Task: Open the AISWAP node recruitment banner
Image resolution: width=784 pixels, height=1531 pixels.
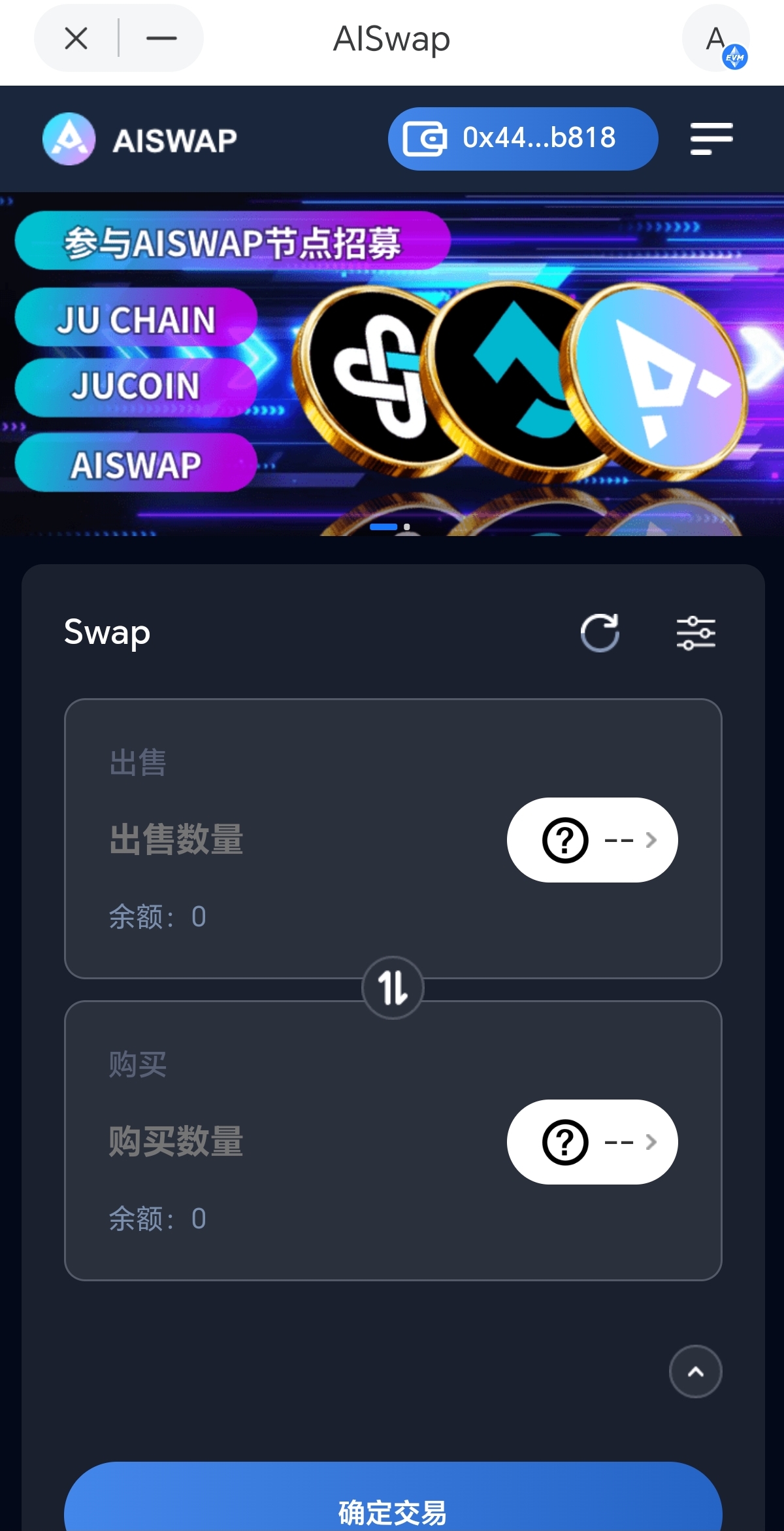Action: (392, 363)
